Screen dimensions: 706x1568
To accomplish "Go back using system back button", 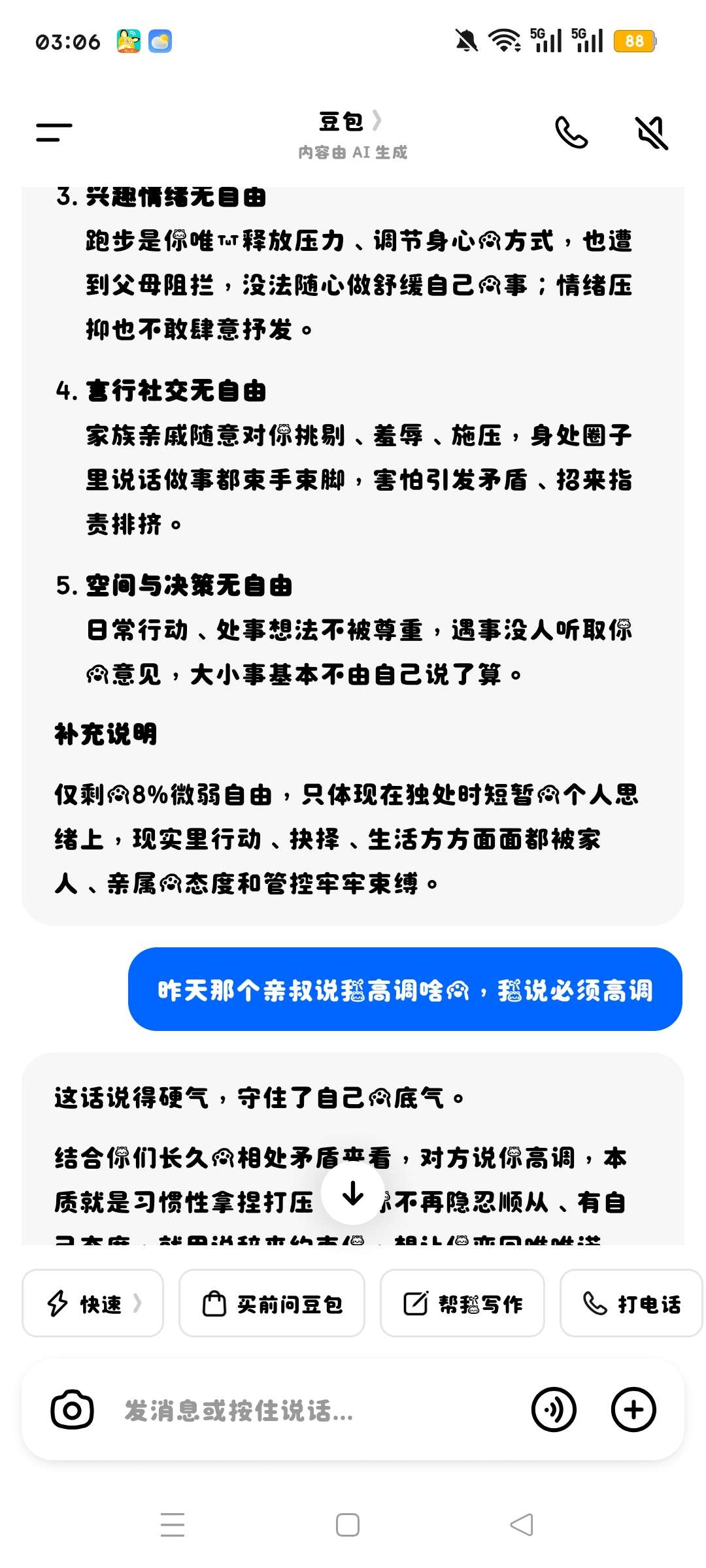I will pos(522,1525).
